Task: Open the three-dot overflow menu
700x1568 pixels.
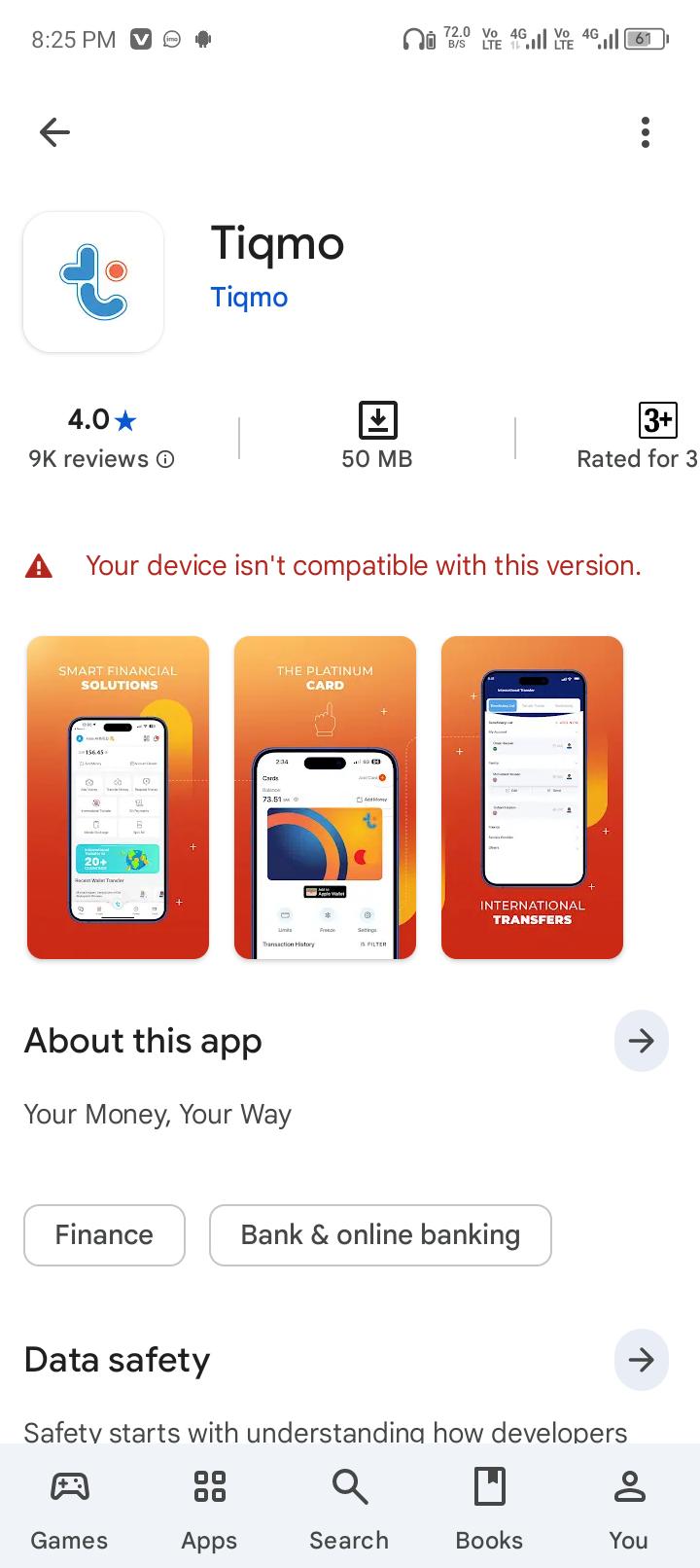Action: (x=645, y=132)
